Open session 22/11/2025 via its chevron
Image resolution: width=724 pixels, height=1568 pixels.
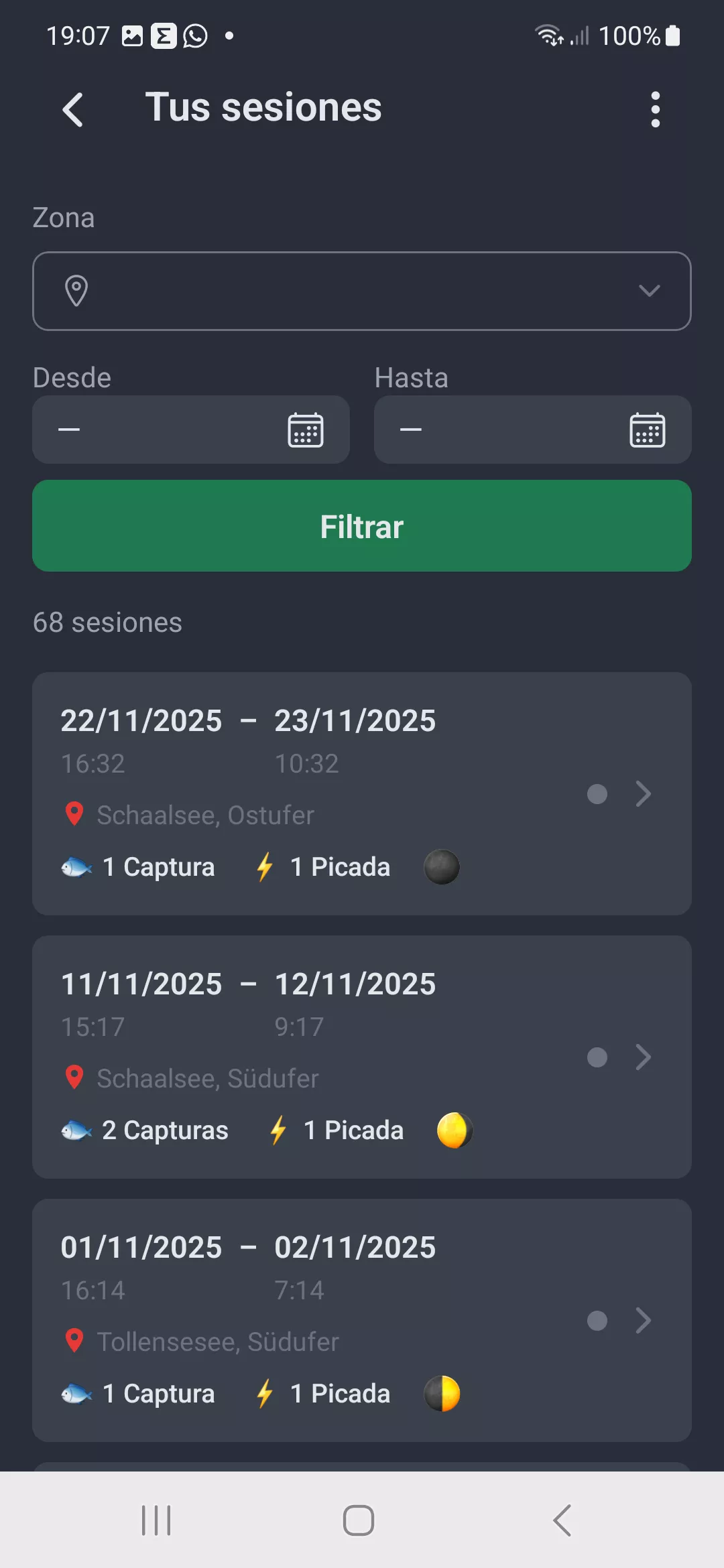644,794
